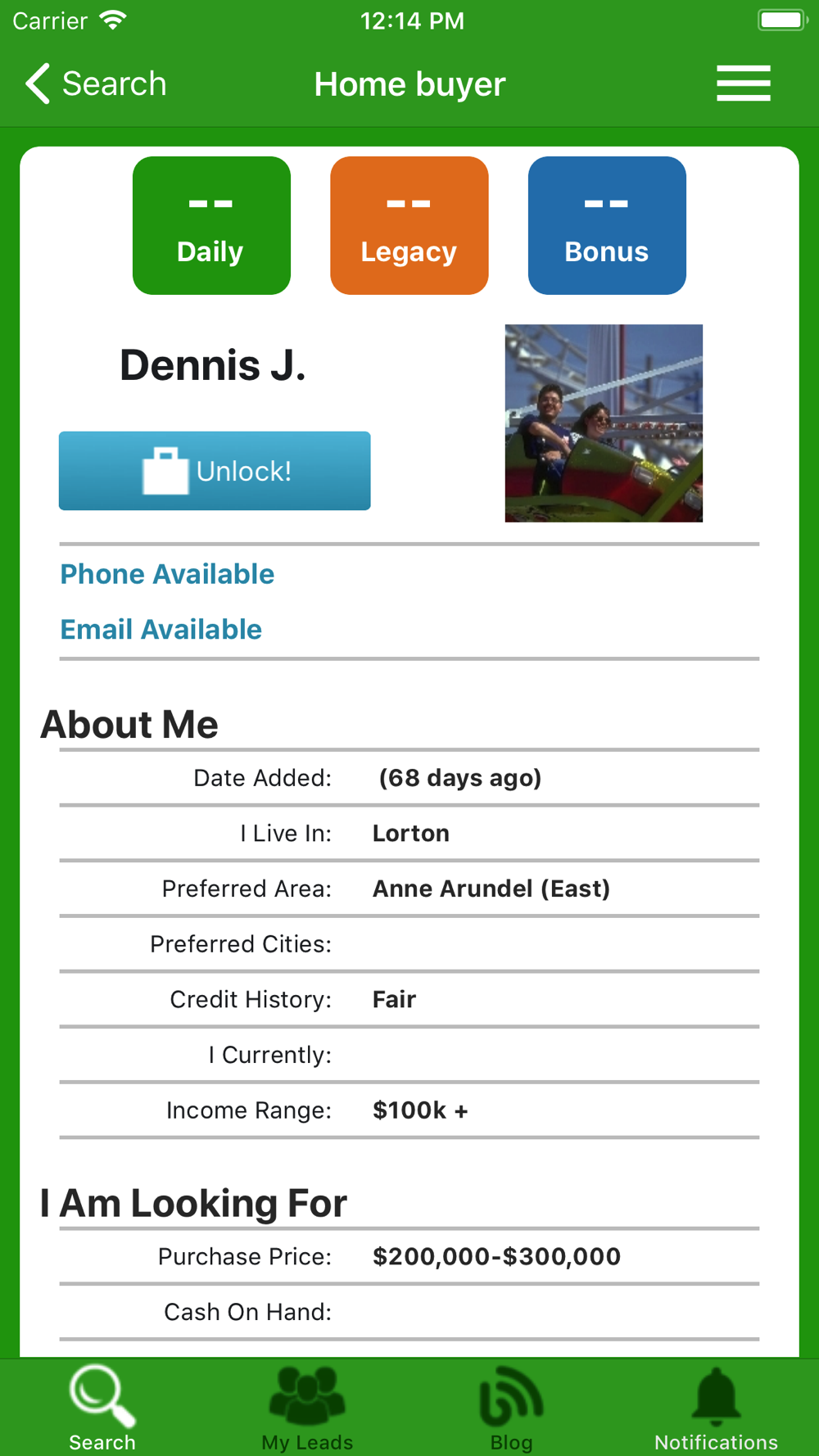Image resolution: width=819 pixels, height=1456 pixels.
Task: Select the Bonus credits button
Action: (607, 226)
